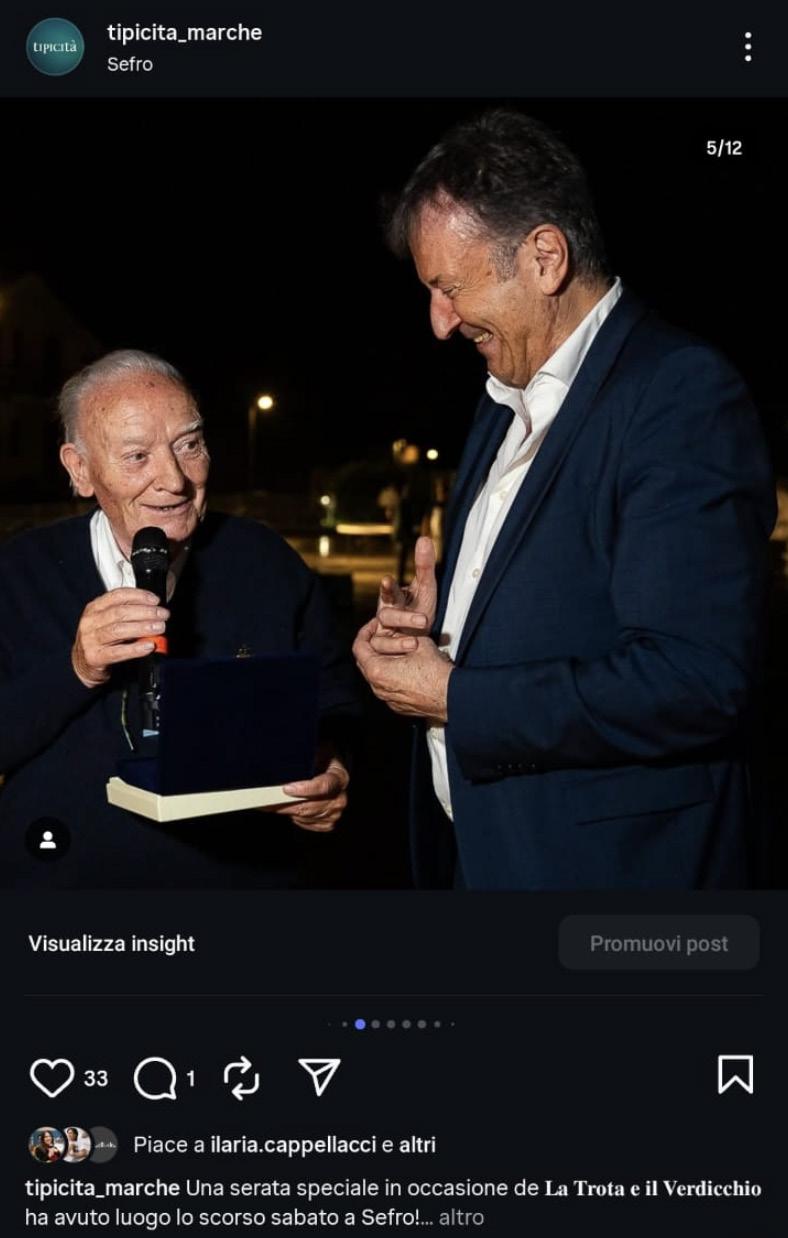Open the 33 likes count
This screenshot has width=788, height=1238.
[x=96, y=1079]
